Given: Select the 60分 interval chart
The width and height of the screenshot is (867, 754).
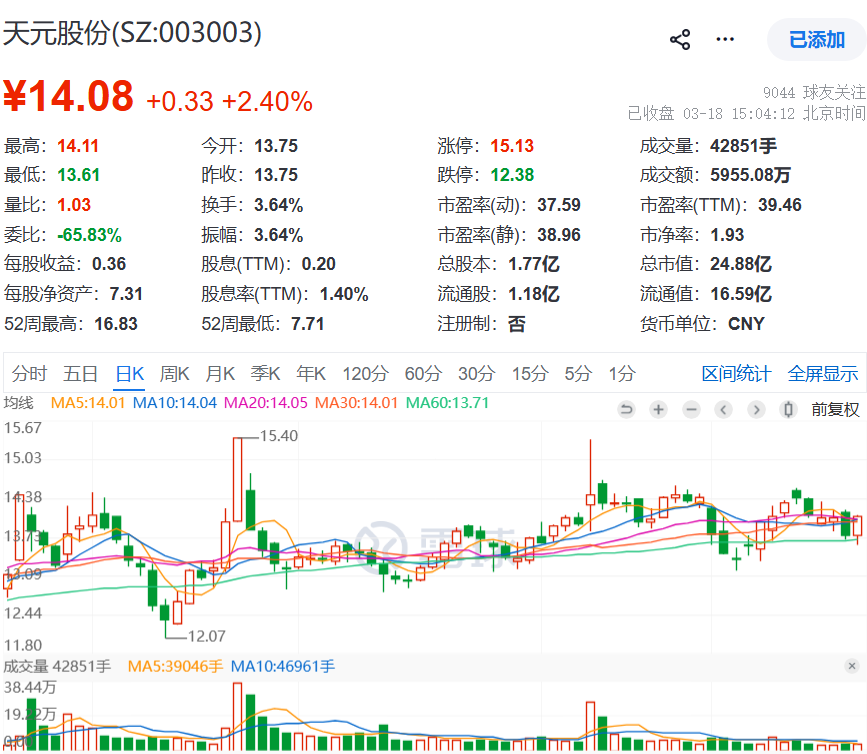Looking at the screenshot, I should click(x=423, y=374).
